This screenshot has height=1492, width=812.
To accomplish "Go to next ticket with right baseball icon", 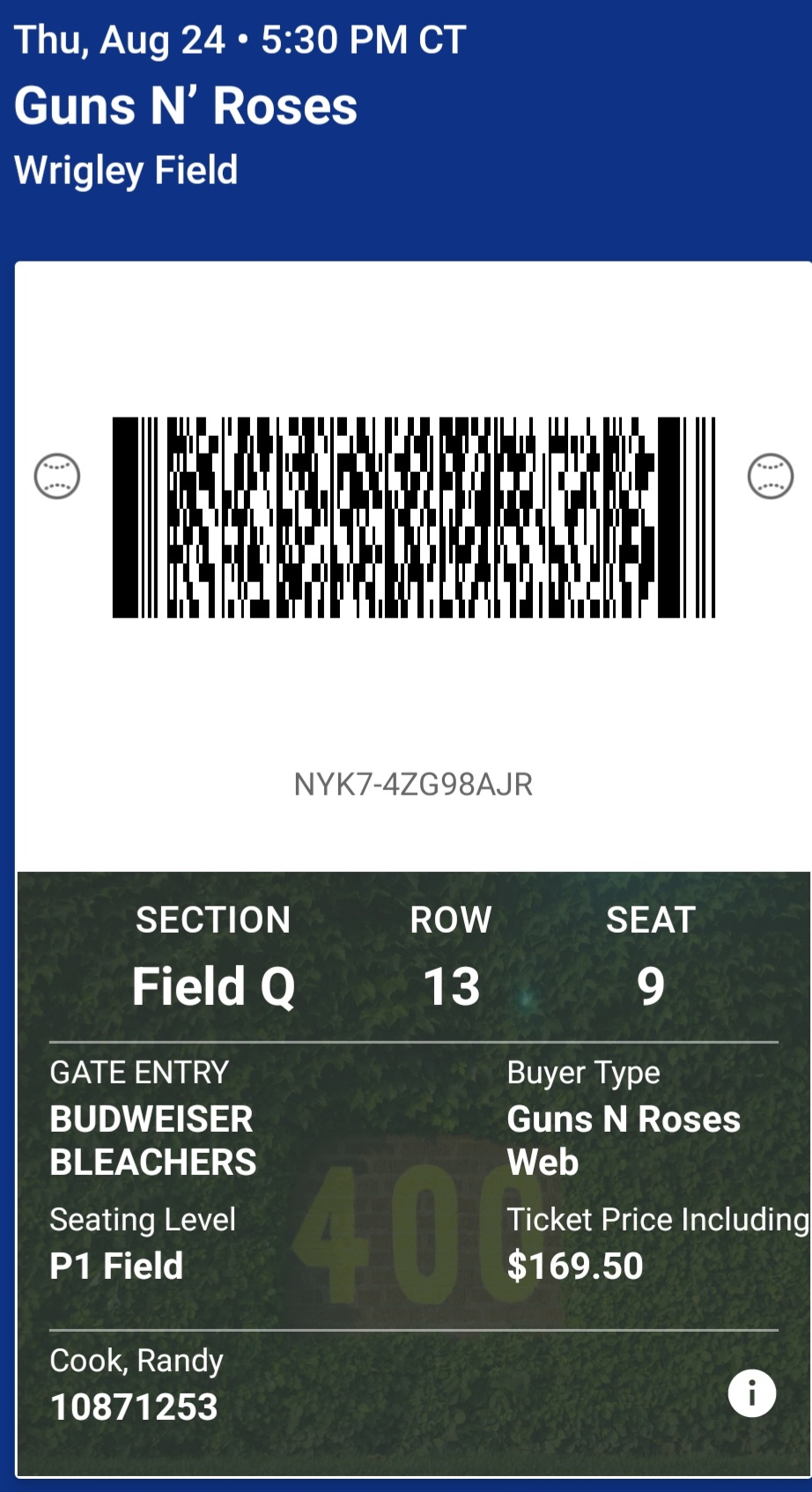I will point(770,476).
